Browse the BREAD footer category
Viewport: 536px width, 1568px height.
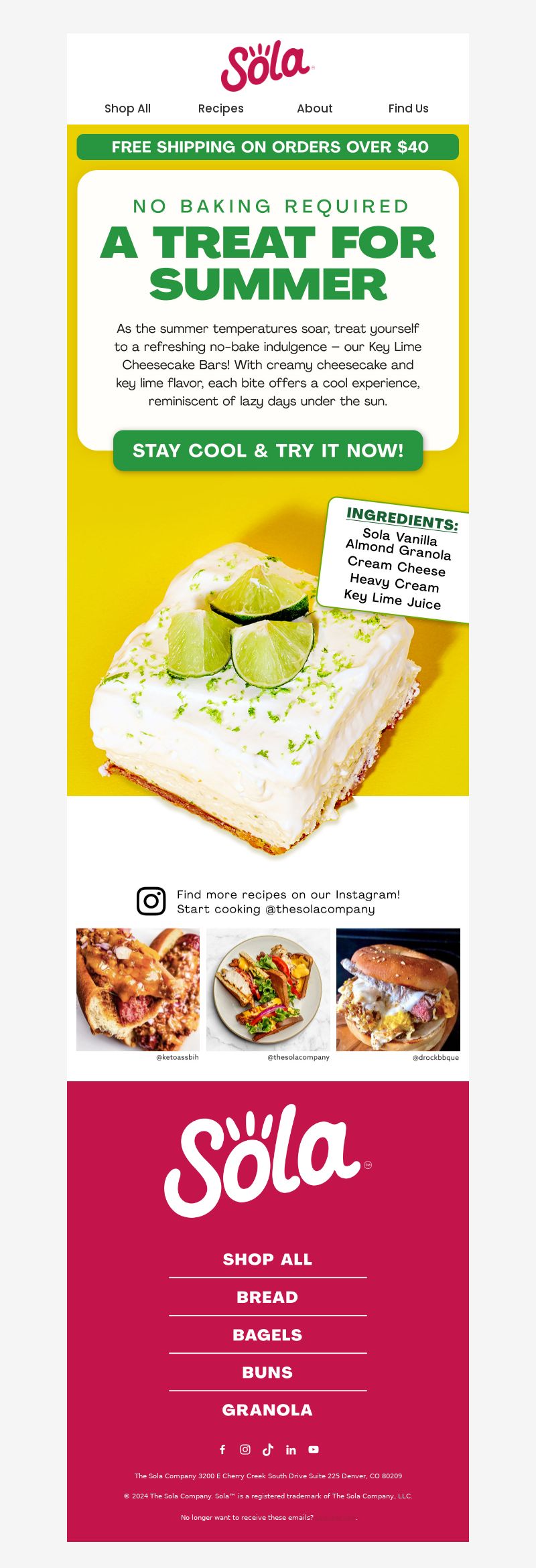(x=267, y=1297)
